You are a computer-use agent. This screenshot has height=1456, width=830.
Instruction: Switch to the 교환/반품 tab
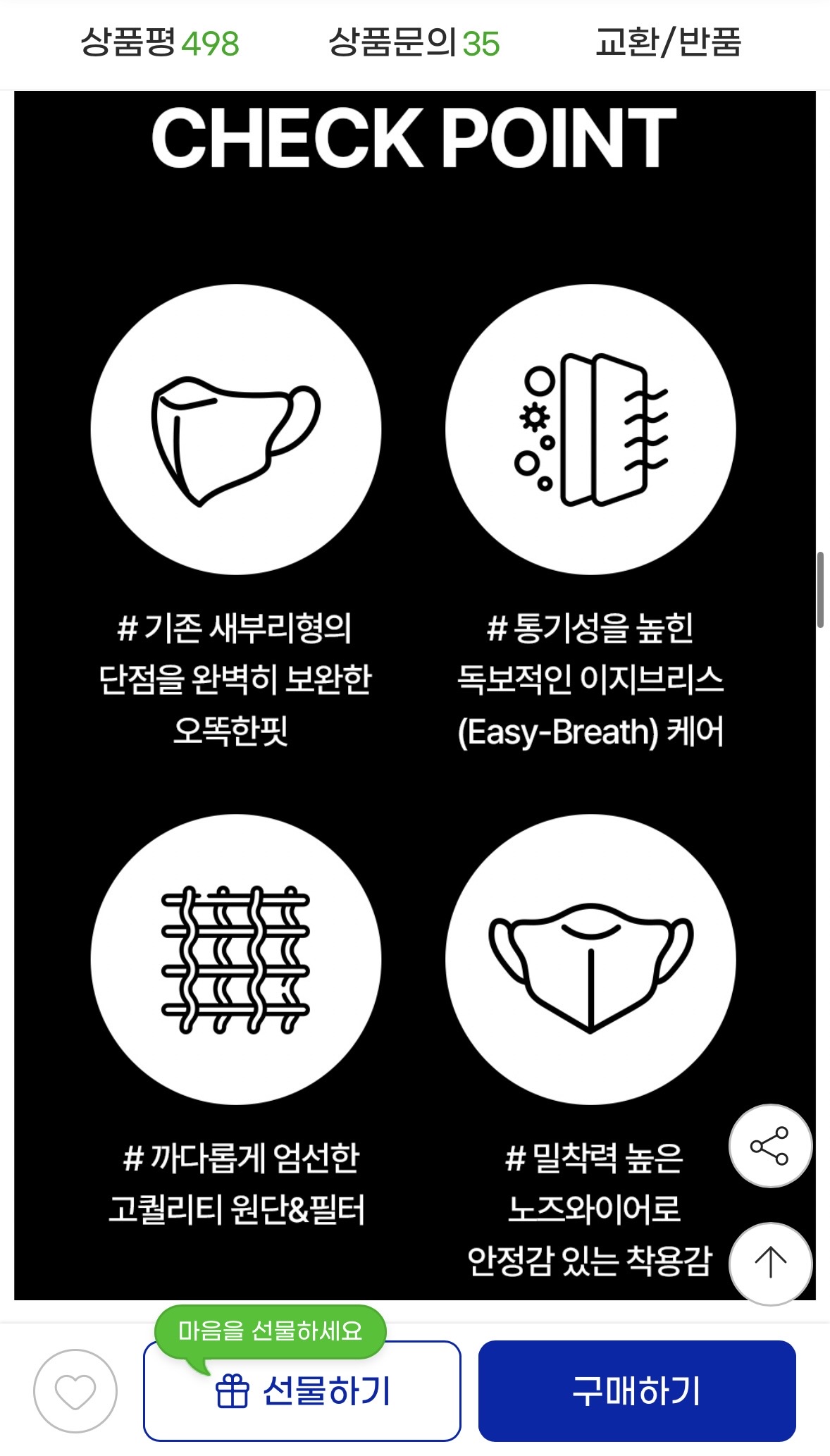[x=668, y=43]
